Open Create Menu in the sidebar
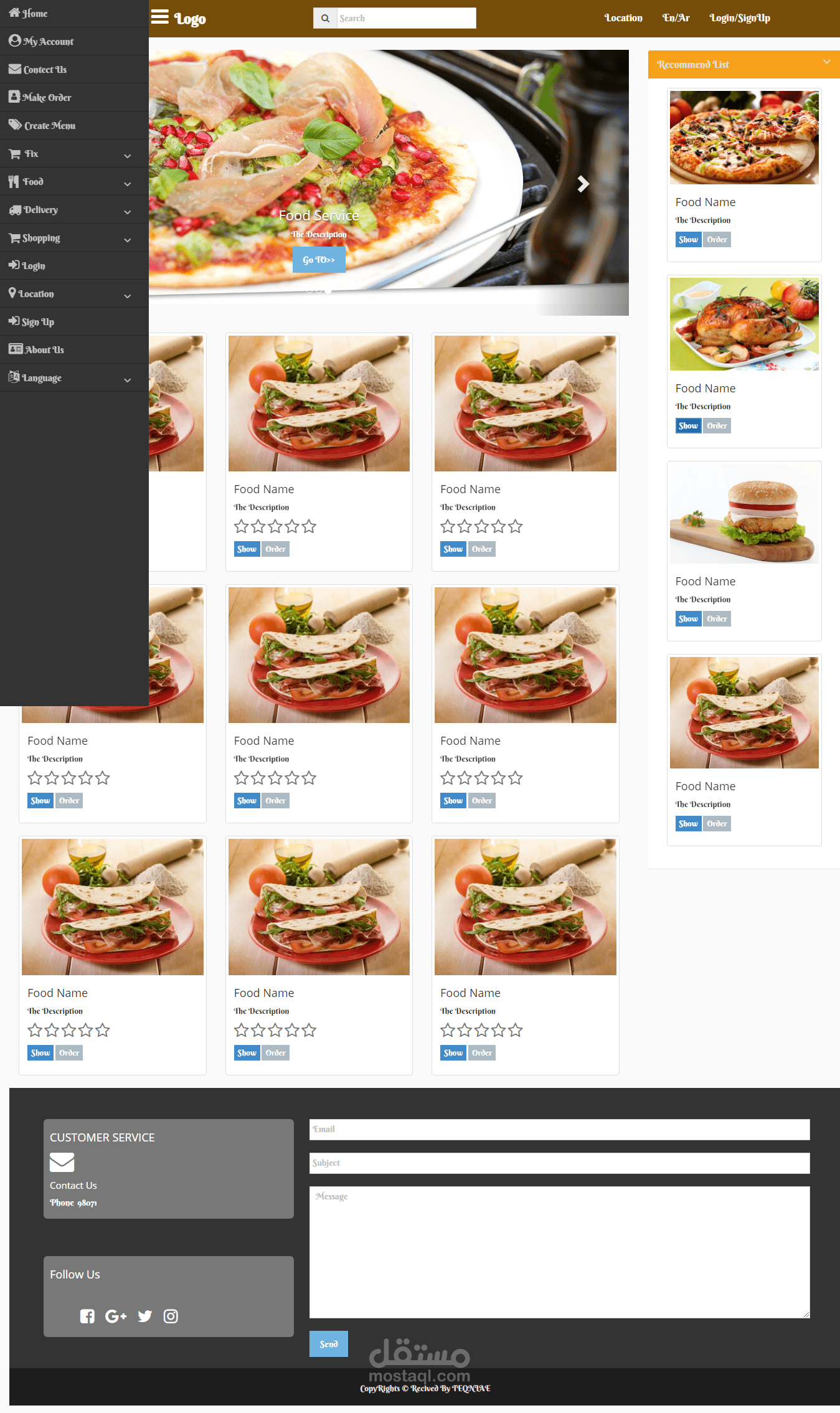840x1413 pixels. coord(49,125)
